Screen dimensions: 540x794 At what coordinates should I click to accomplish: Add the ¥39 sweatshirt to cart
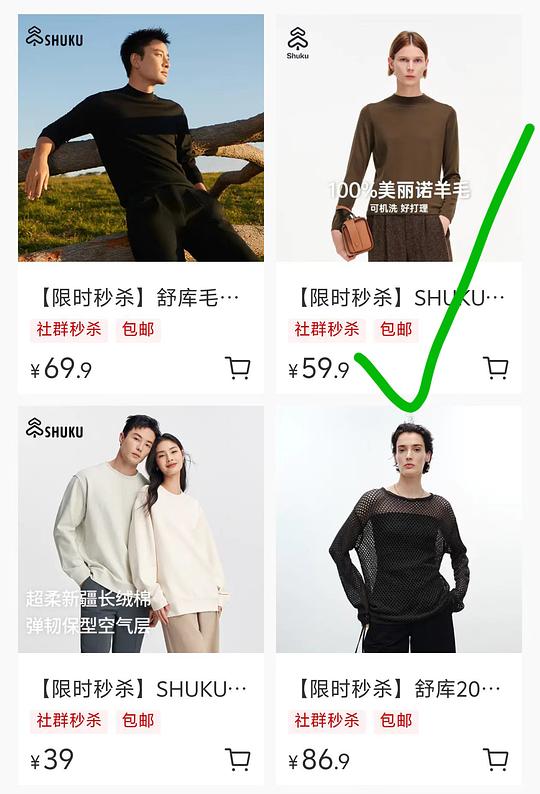click(x=237, y=759)
